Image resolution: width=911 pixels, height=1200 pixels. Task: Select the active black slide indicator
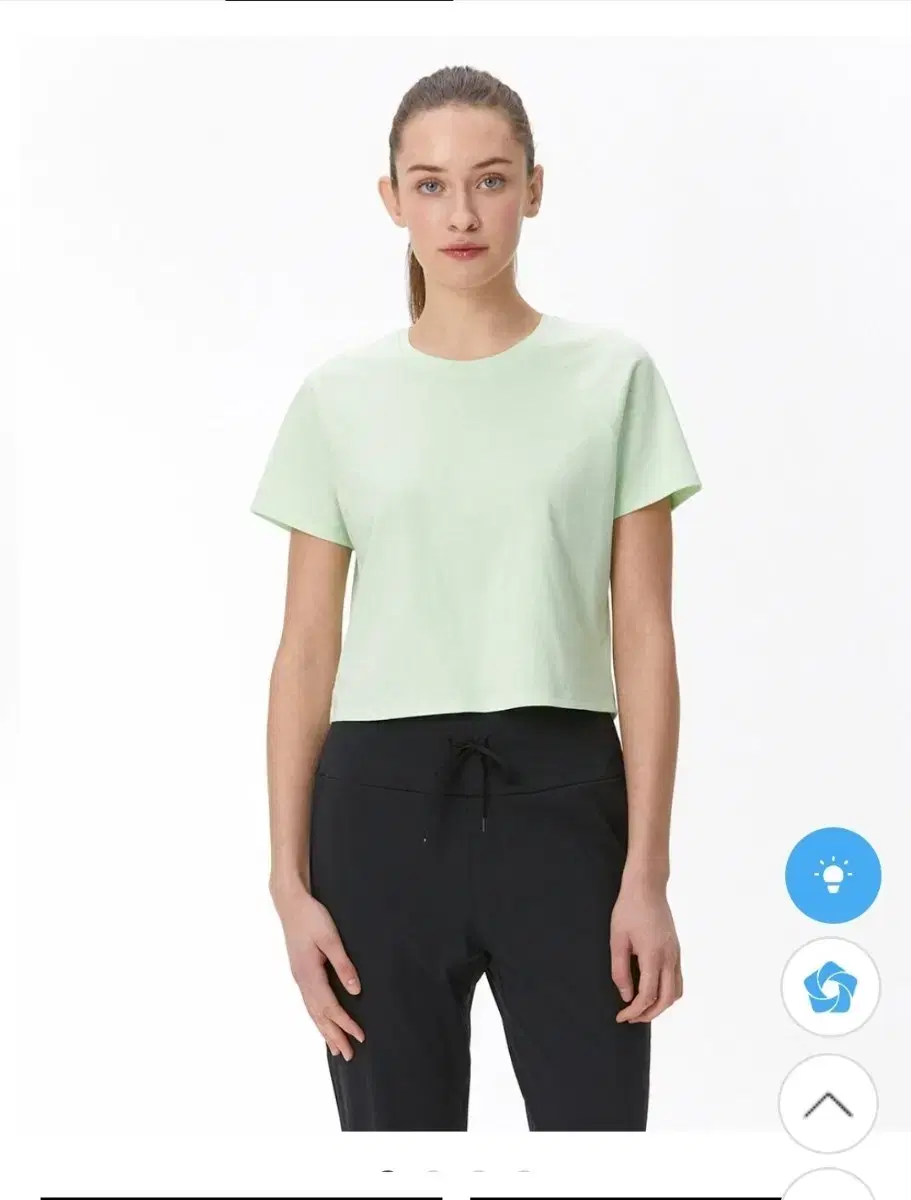click(388, 1171)
